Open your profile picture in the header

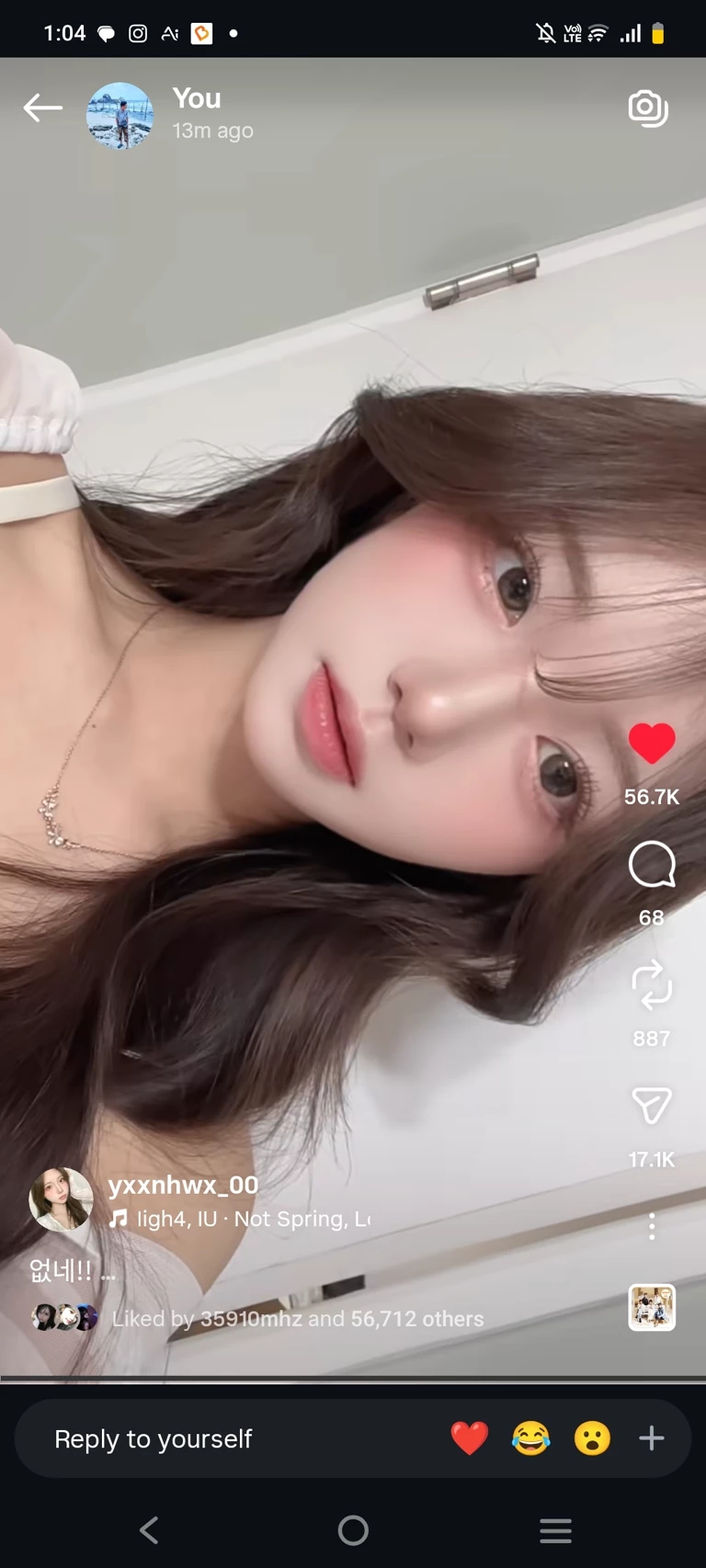tap(120, 116)
